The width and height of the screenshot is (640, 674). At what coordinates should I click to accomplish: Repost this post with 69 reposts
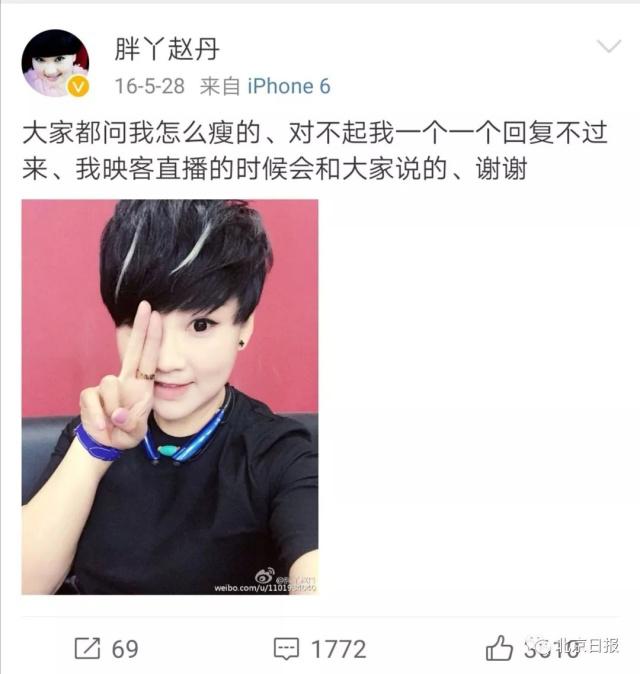click(105, 649)
